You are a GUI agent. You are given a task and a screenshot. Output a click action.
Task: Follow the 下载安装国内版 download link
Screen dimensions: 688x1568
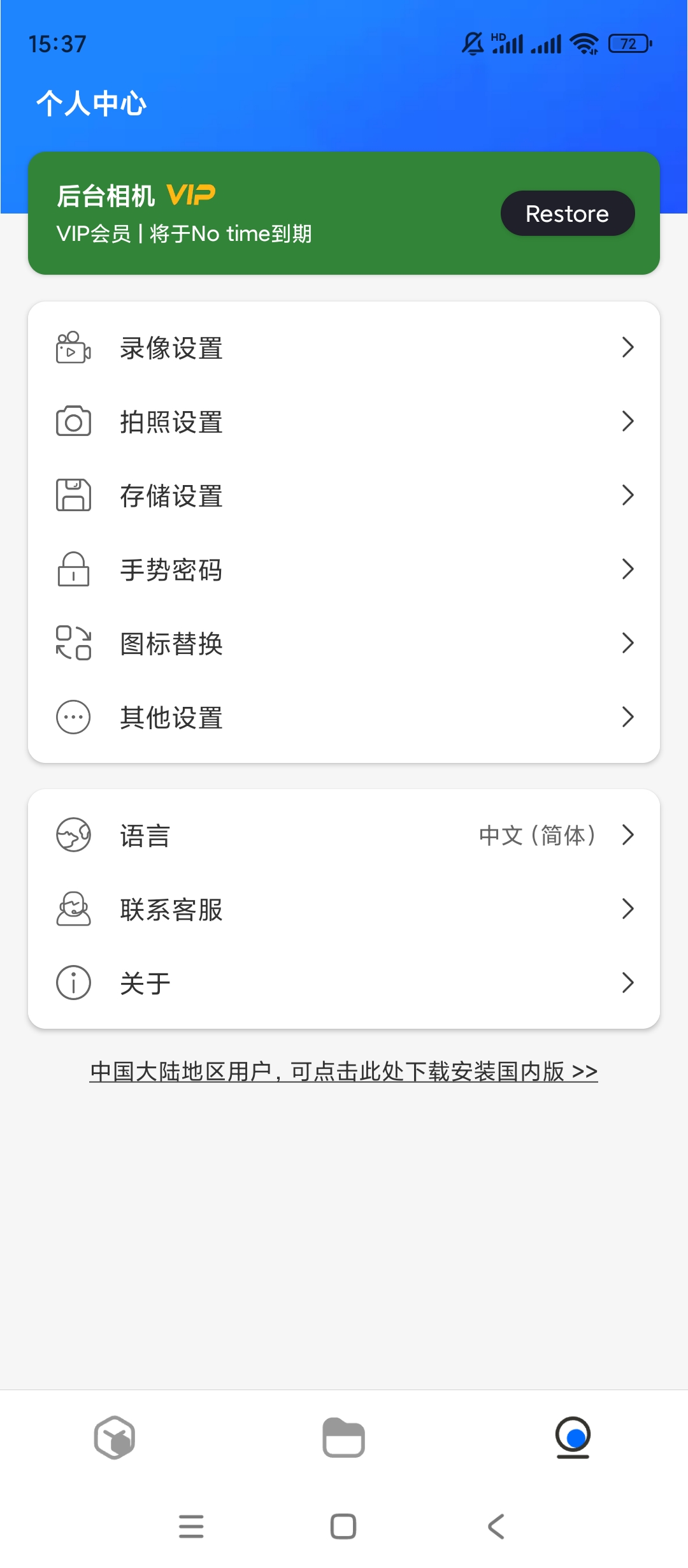point(344,1071)
